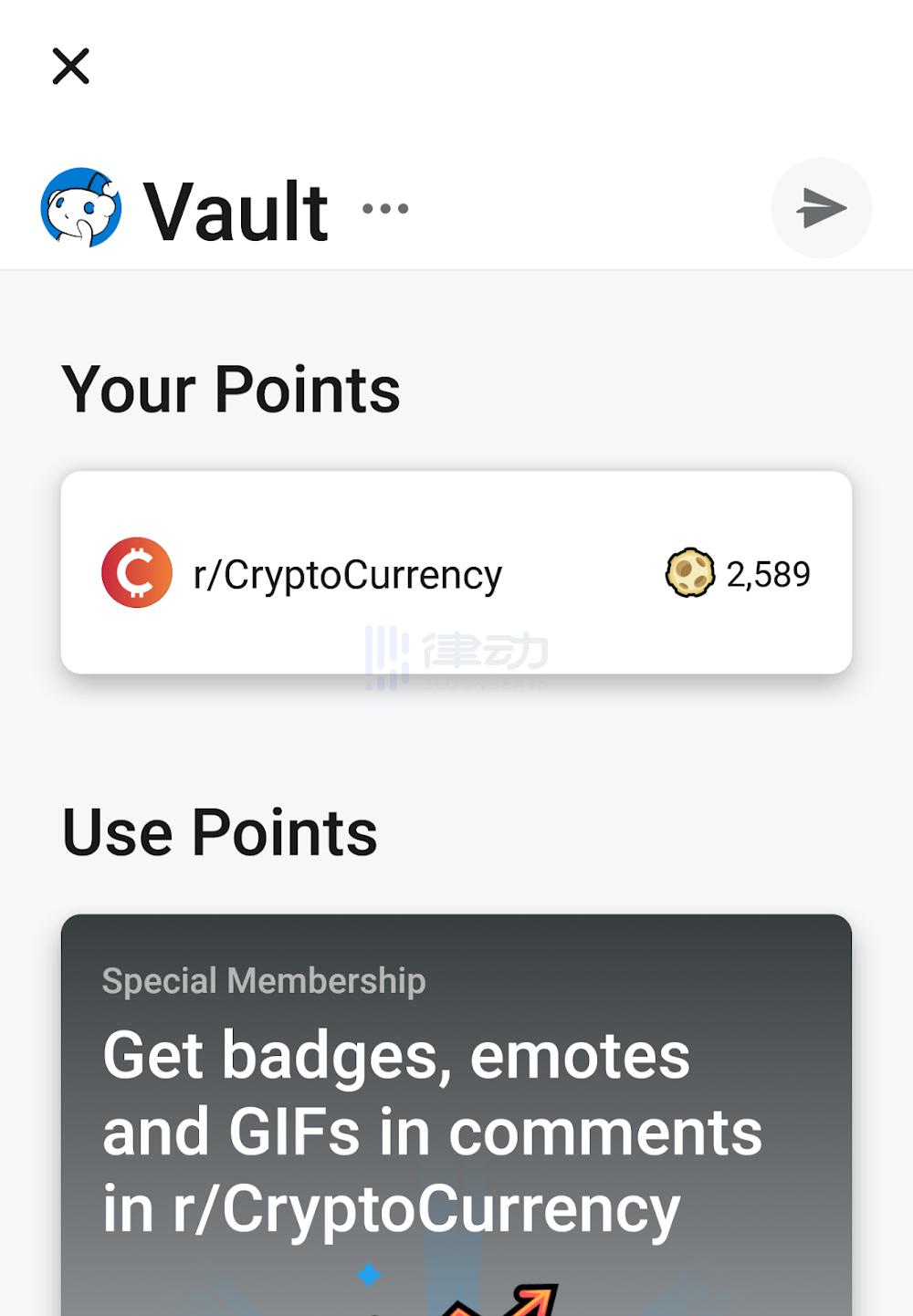913x1316 pixels.
Task: Click the points balance progress area
Action: tap(735, 573)
